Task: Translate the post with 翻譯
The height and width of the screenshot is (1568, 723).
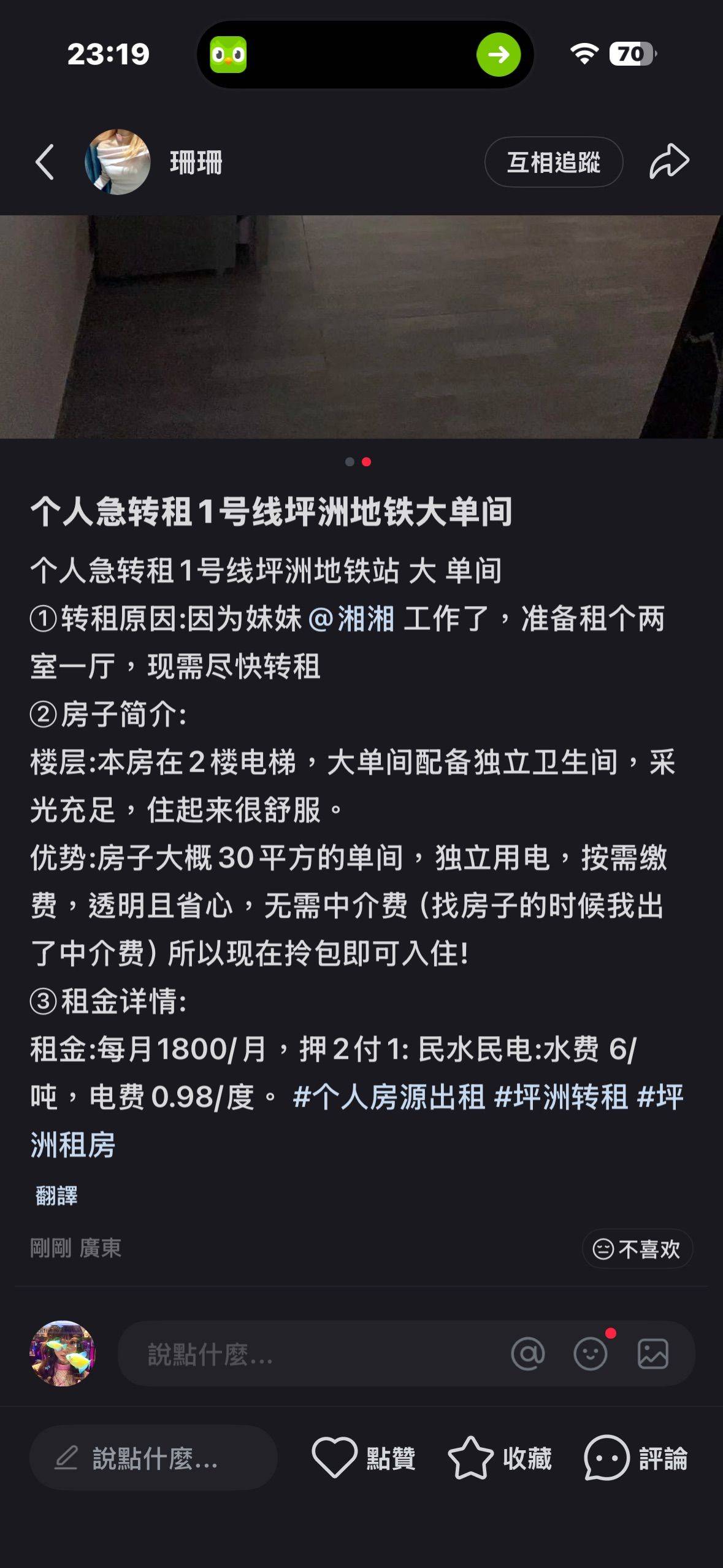Action: [56, 1196]
